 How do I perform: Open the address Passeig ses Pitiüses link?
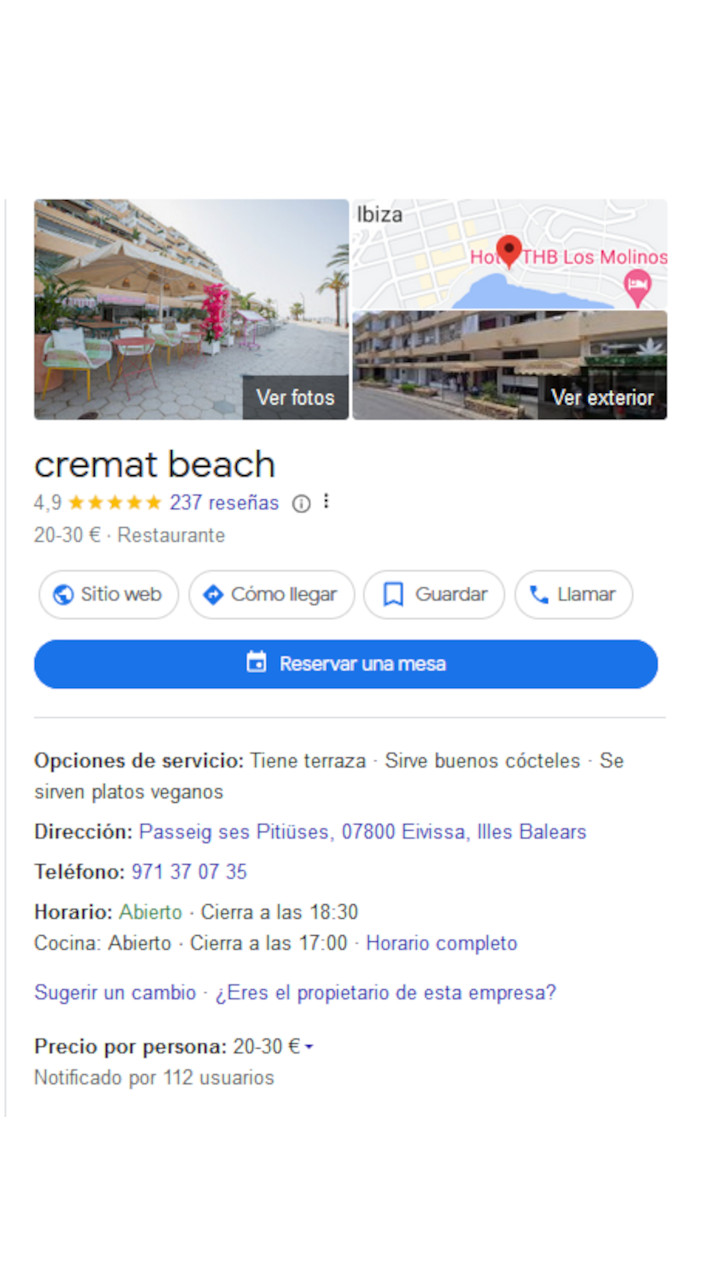[362, 832]
